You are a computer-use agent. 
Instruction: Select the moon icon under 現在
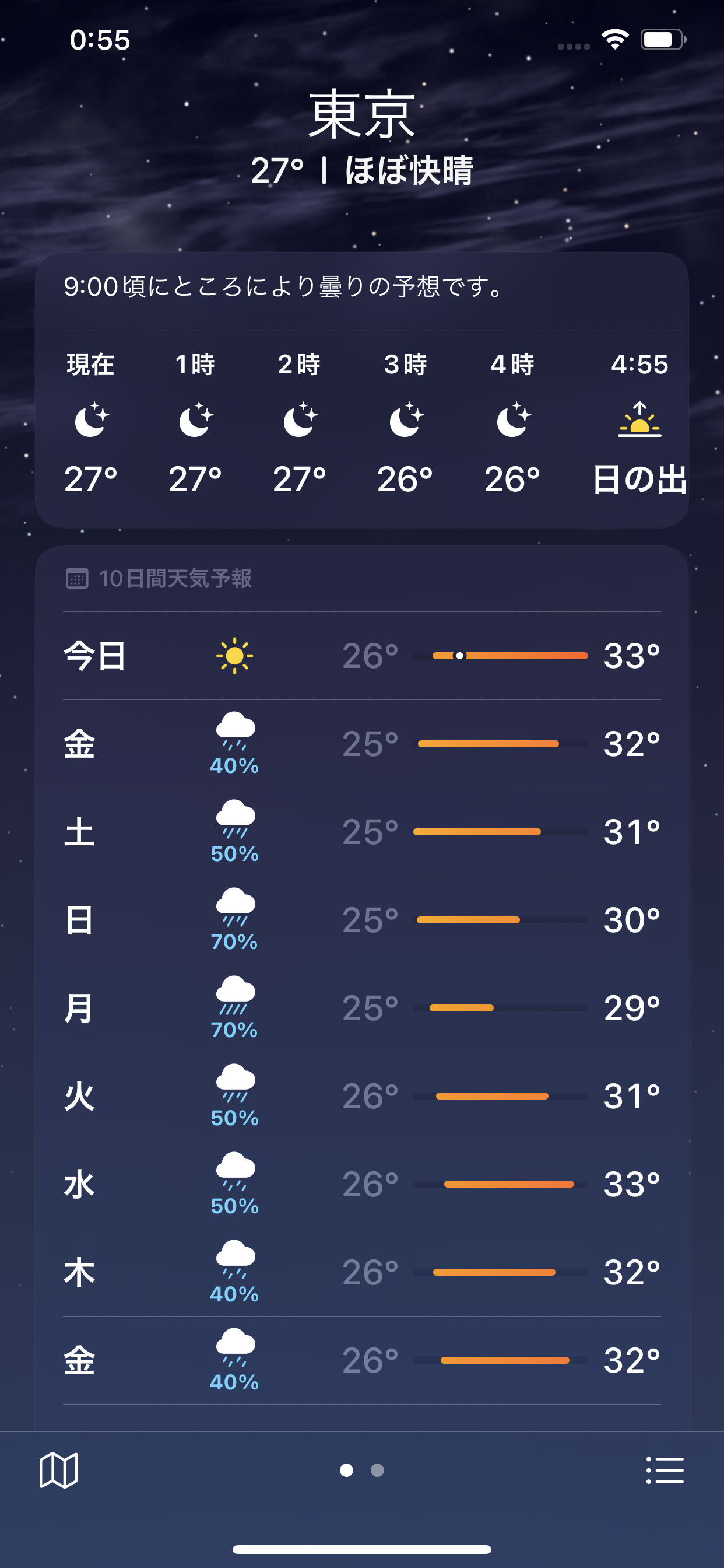(89, 419)
